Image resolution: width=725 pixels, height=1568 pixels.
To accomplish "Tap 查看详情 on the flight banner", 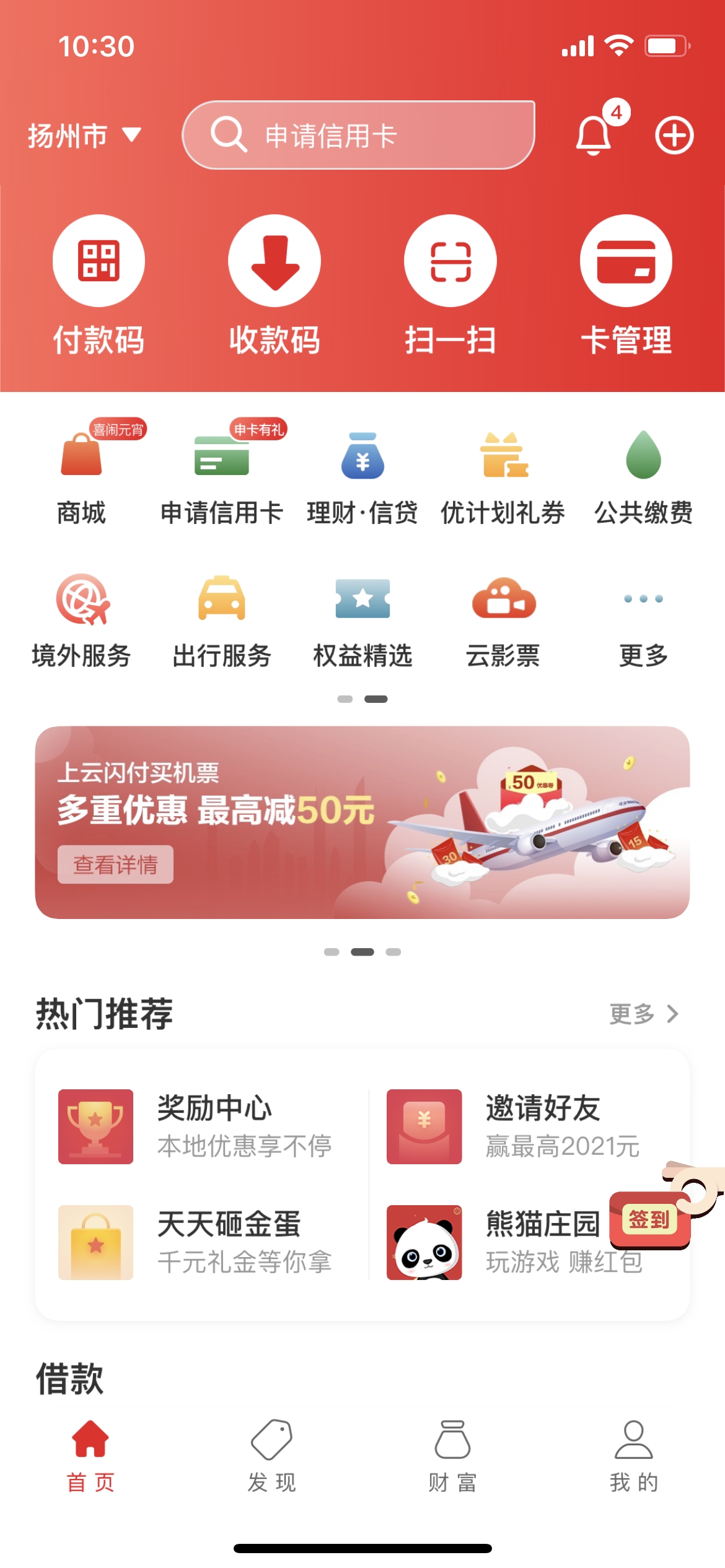I will (115, 864).
